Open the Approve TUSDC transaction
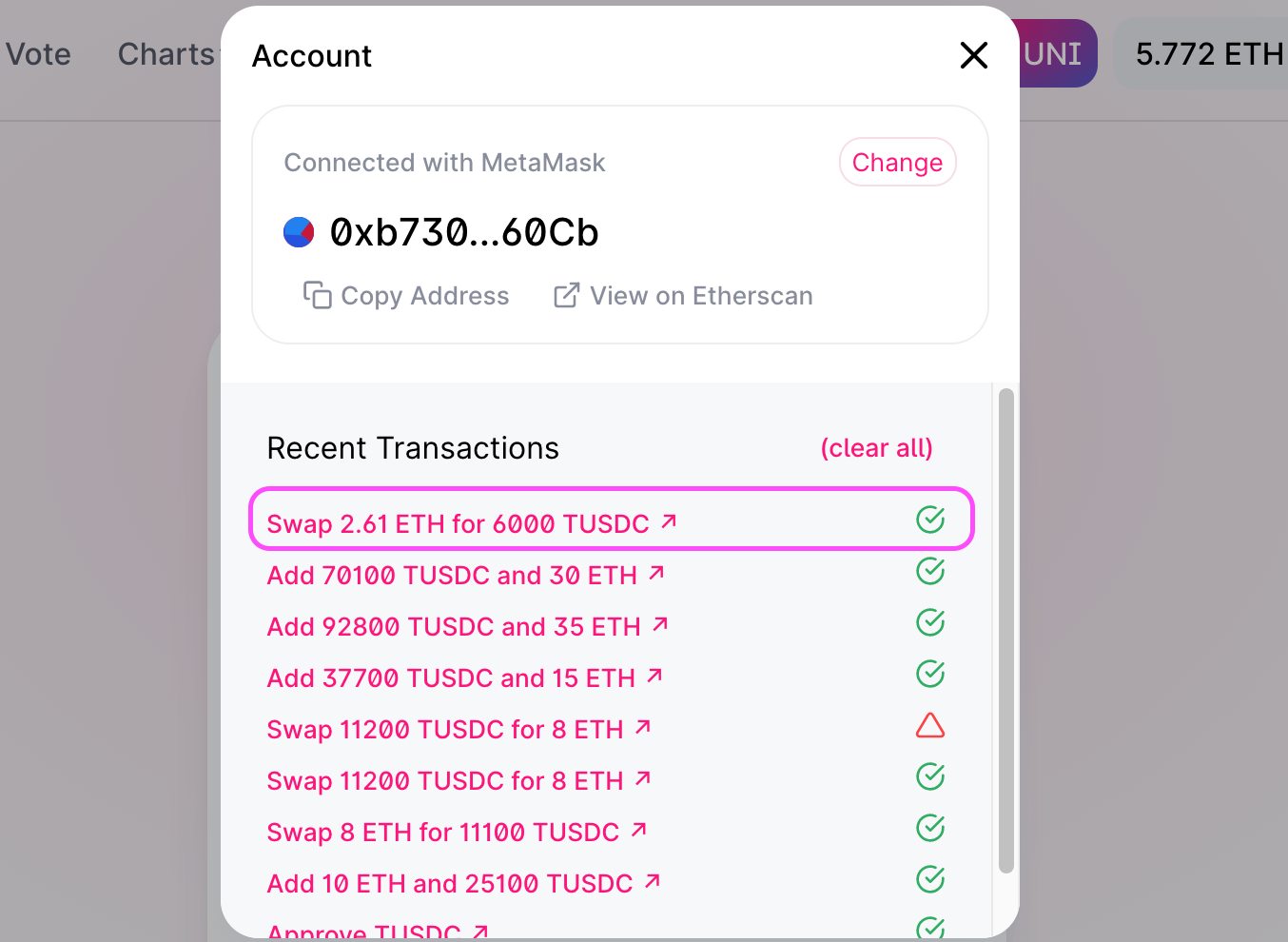Viewport: 1288px width, 942px height. pyautogui.click(x=379, y=931)
